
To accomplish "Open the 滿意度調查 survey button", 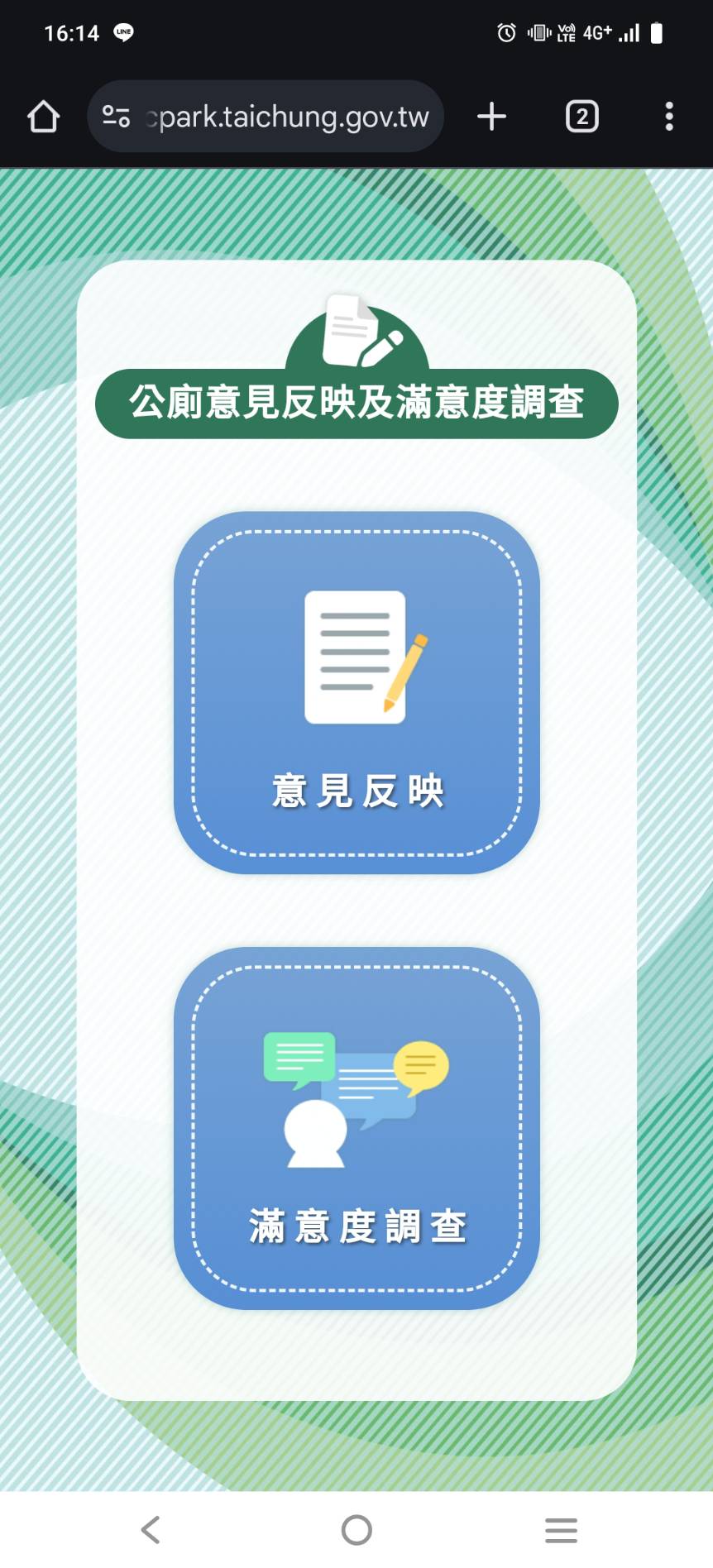I will point(356,1128).
